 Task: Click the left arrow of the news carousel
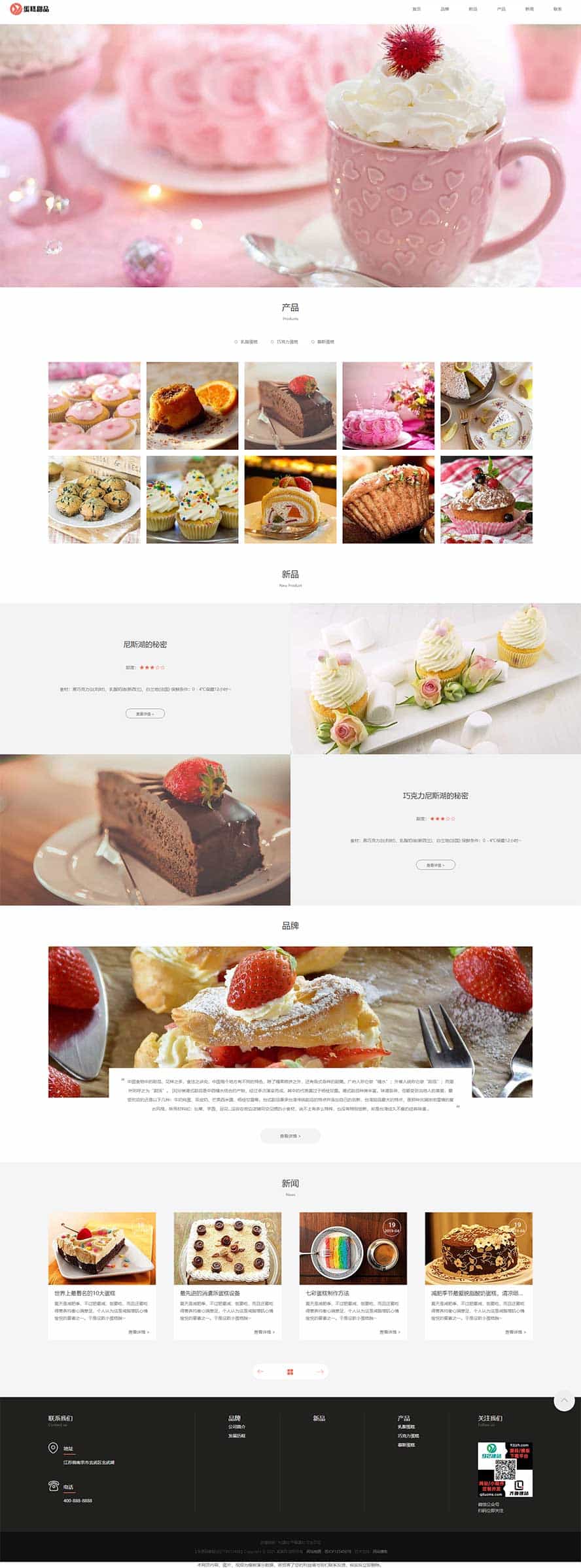[260, 1372]
